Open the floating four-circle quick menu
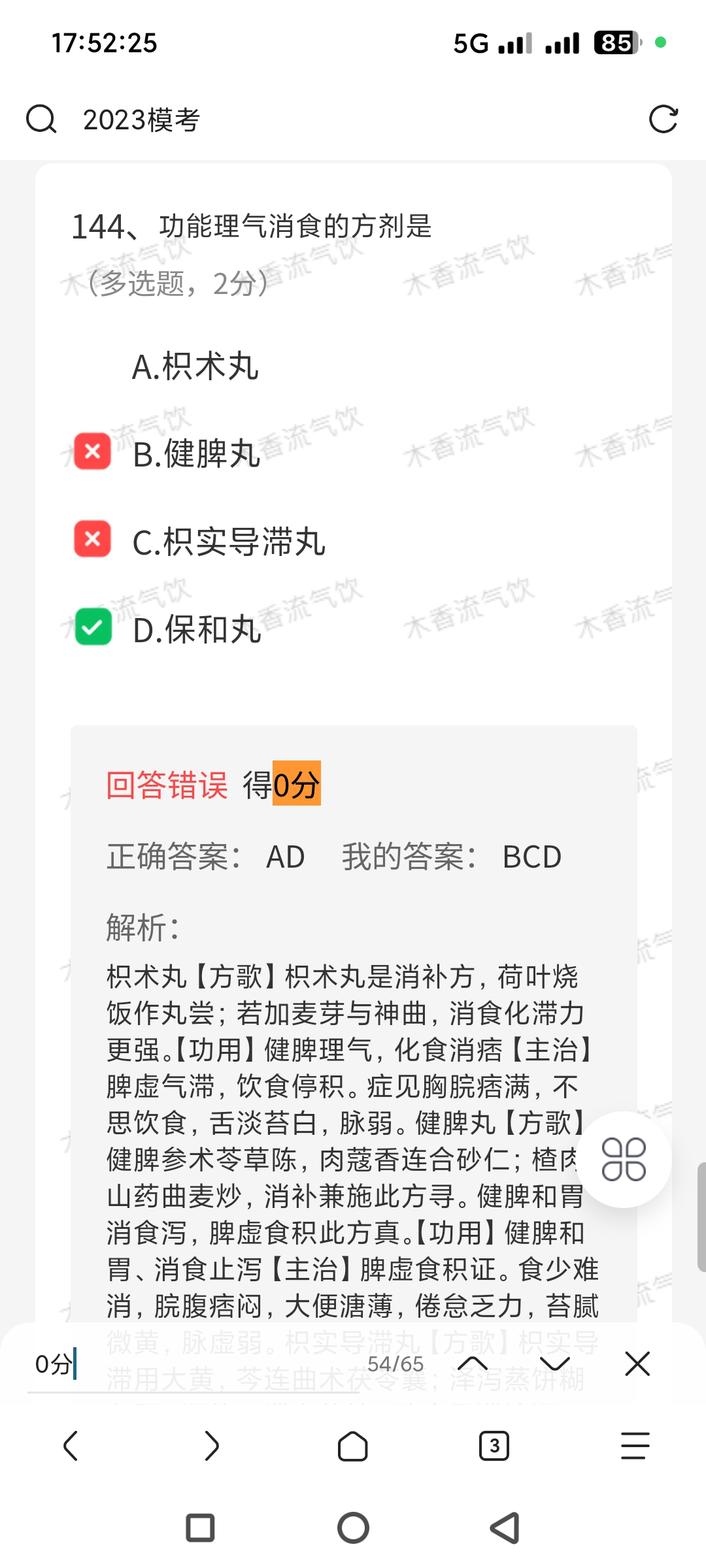The width and height of the screenshot is (706, 1568). [x=623, y=1160]
